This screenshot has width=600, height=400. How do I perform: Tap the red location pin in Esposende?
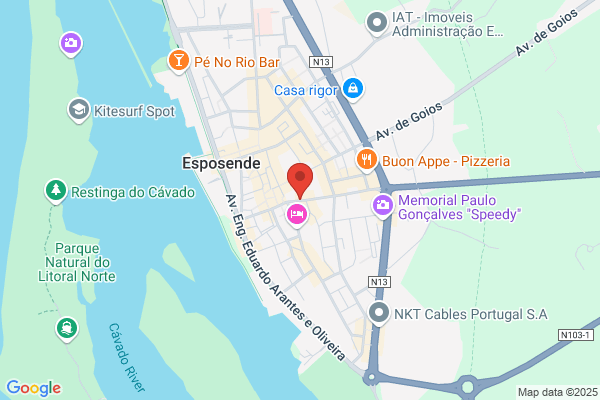[300, 180]
